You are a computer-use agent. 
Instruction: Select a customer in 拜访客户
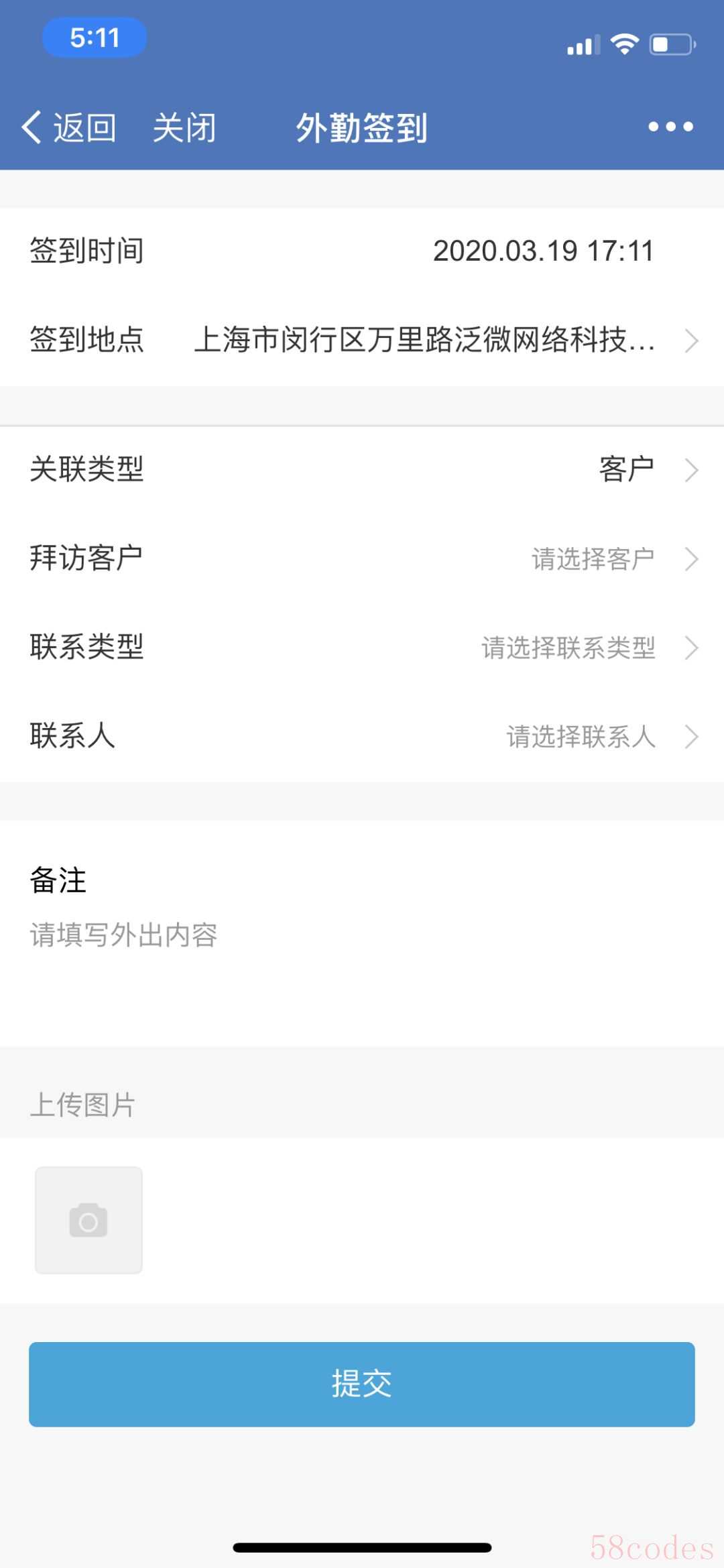(x=362, y=558)
